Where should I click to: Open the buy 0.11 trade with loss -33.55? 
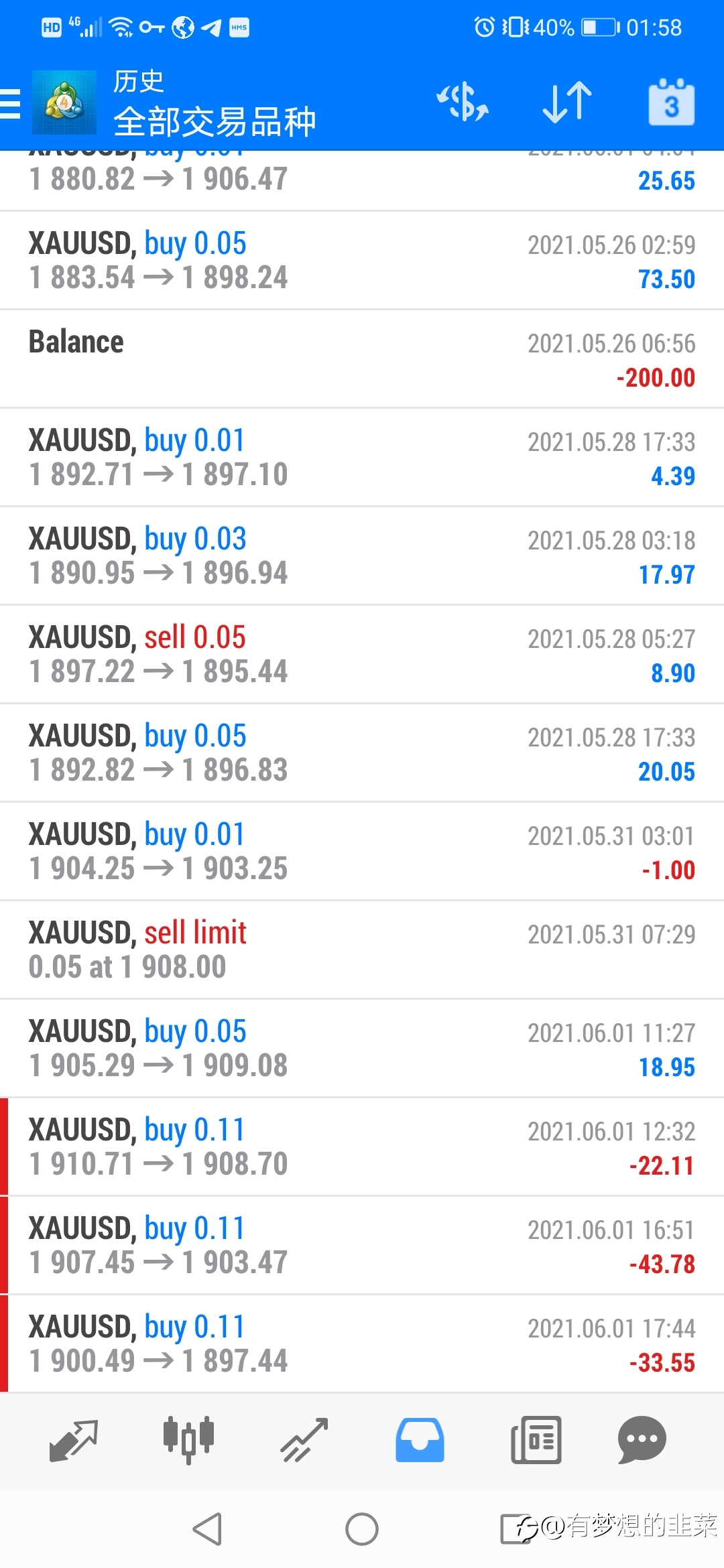362,1344
